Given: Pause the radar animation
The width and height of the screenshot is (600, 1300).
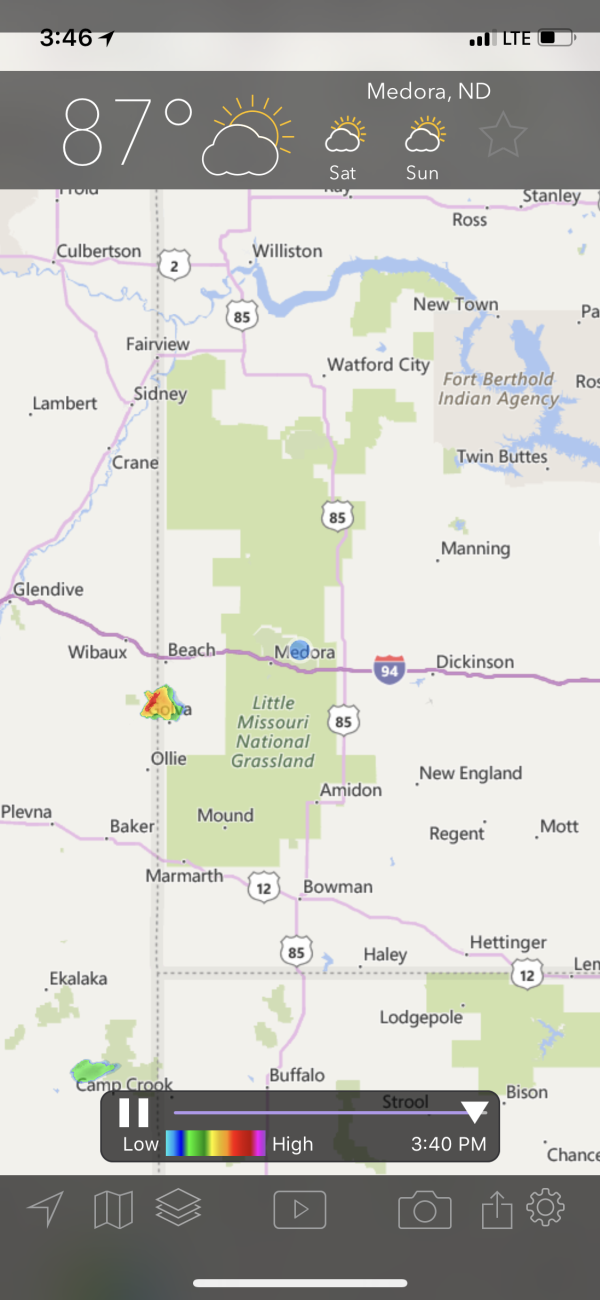Looking at the screenshot, I should 134,1112.
